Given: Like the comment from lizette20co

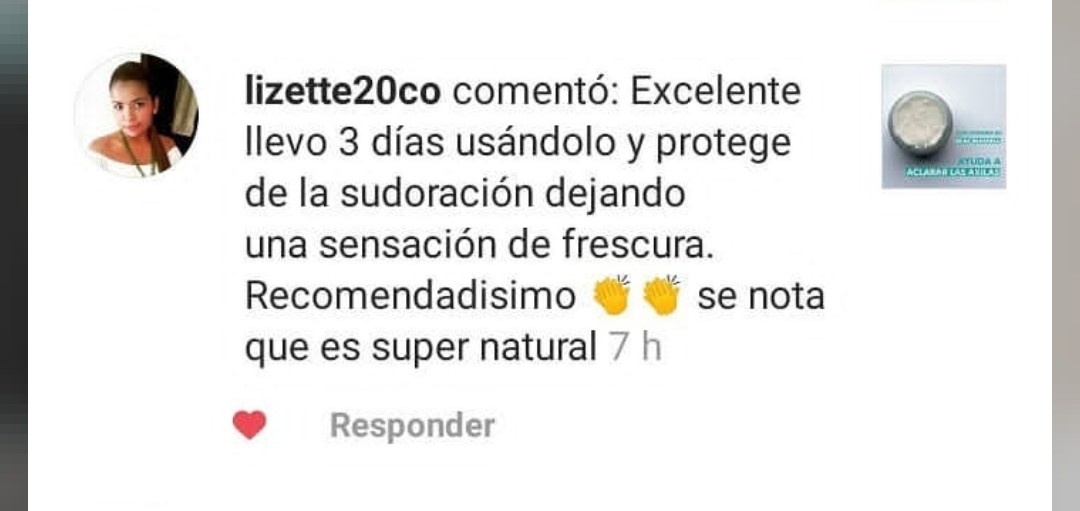Looking at the screenshot, I should (249, 425).
